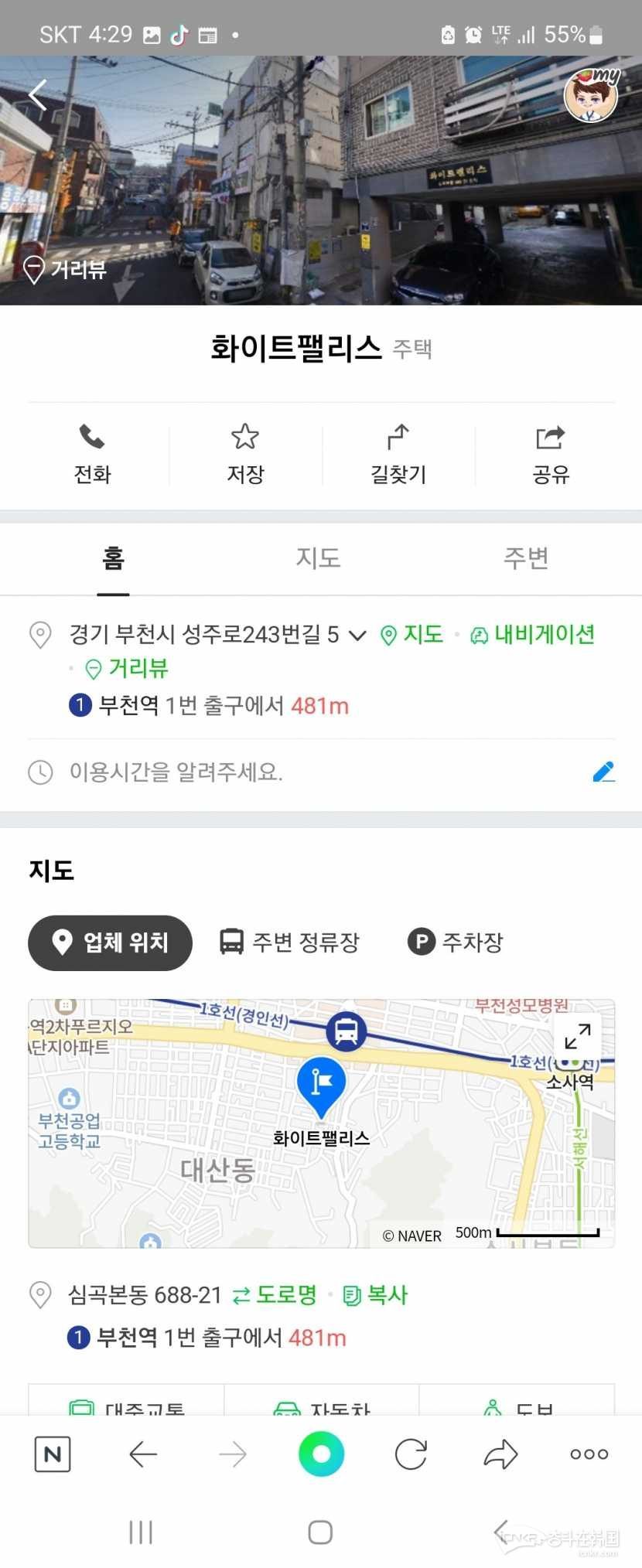Reload the page in browser toolbar
The height and width of the screenshot is (1568, 642).
pyautogui.click(x=411, y=1454)
